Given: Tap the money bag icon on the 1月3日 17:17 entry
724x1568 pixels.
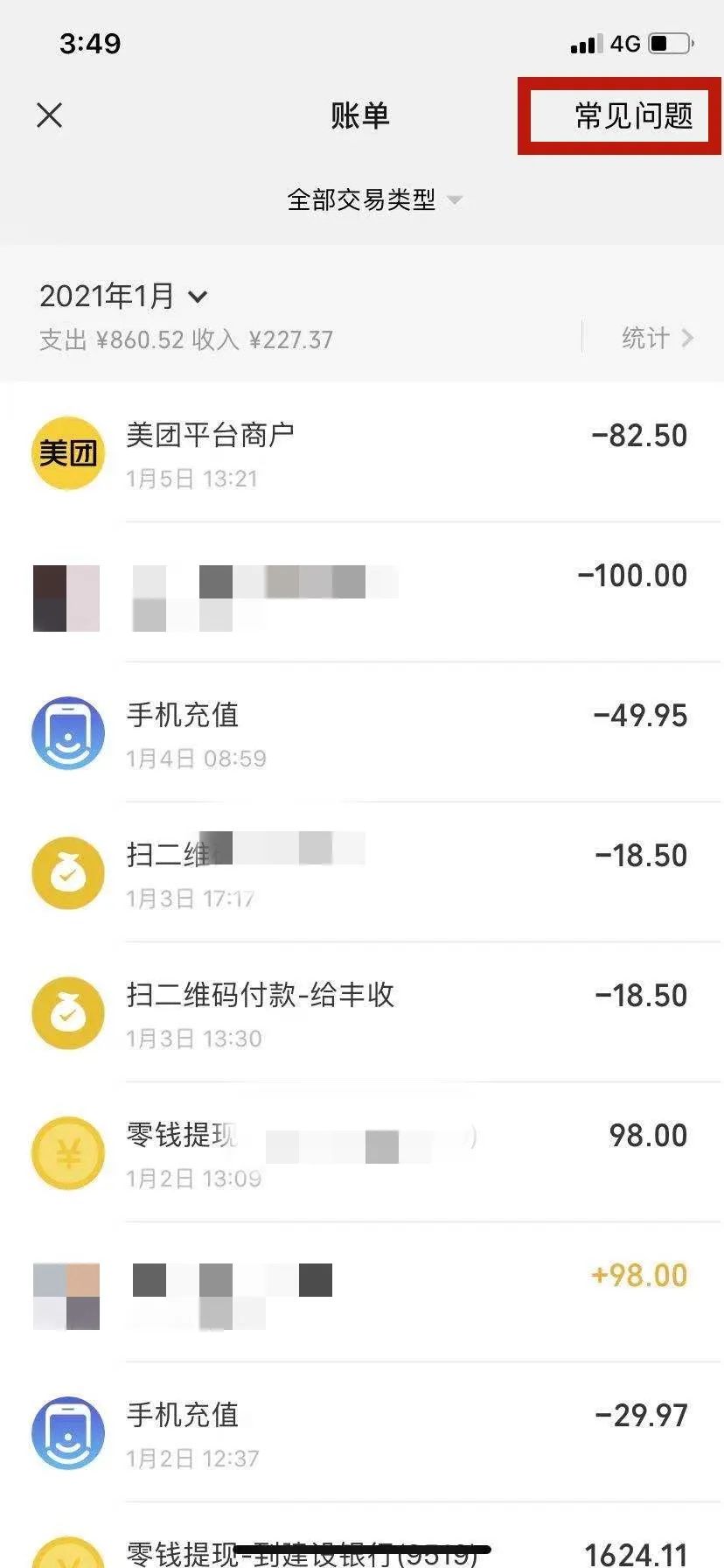Looking at the screenshot, I should coord(67,872).
